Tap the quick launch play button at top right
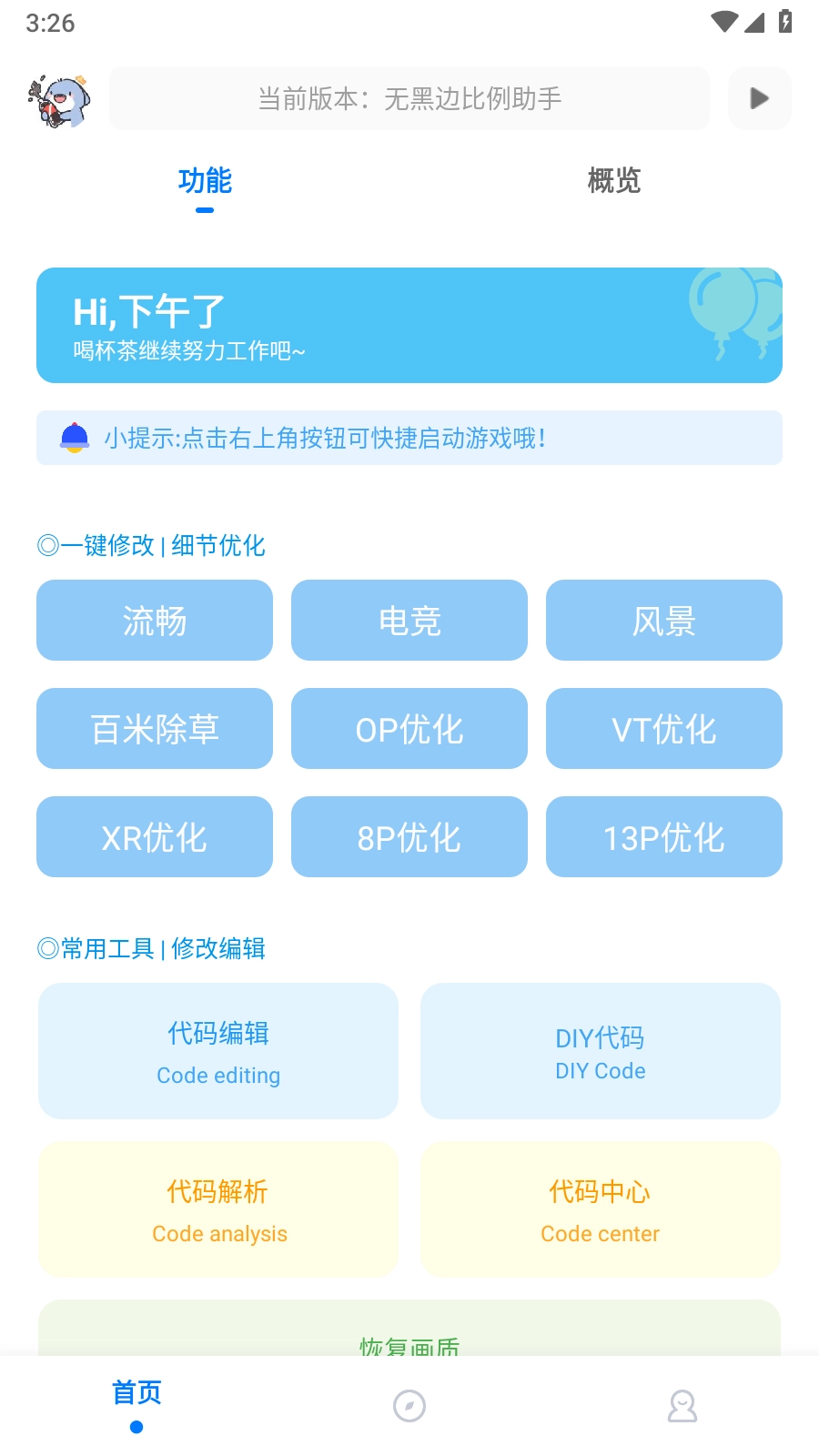 click(760, 98)
